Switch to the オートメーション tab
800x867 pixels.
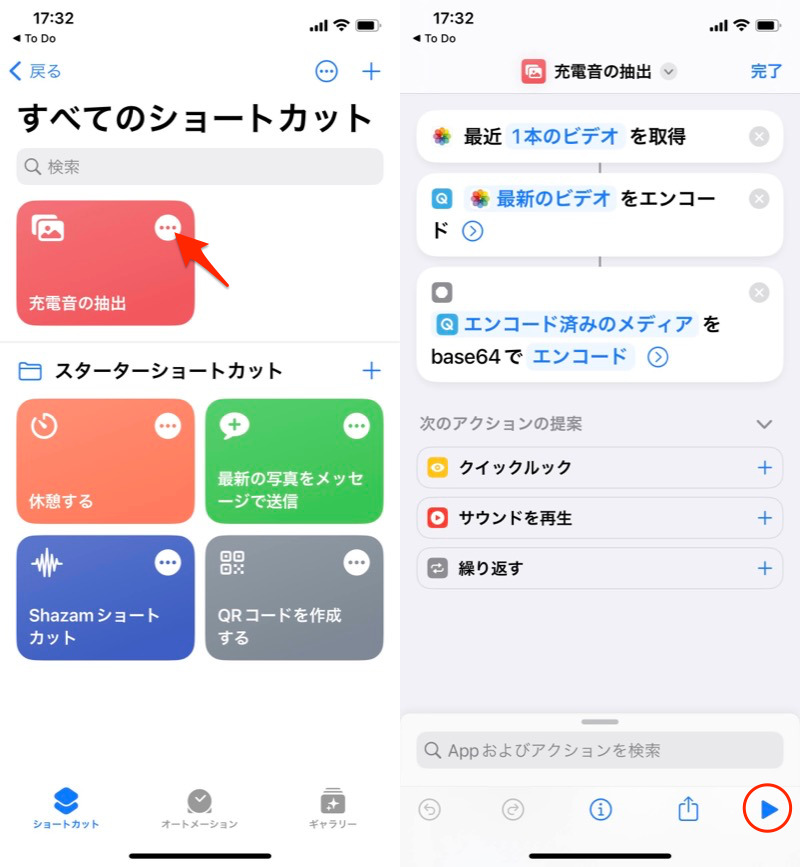click(x=199, y=809)
